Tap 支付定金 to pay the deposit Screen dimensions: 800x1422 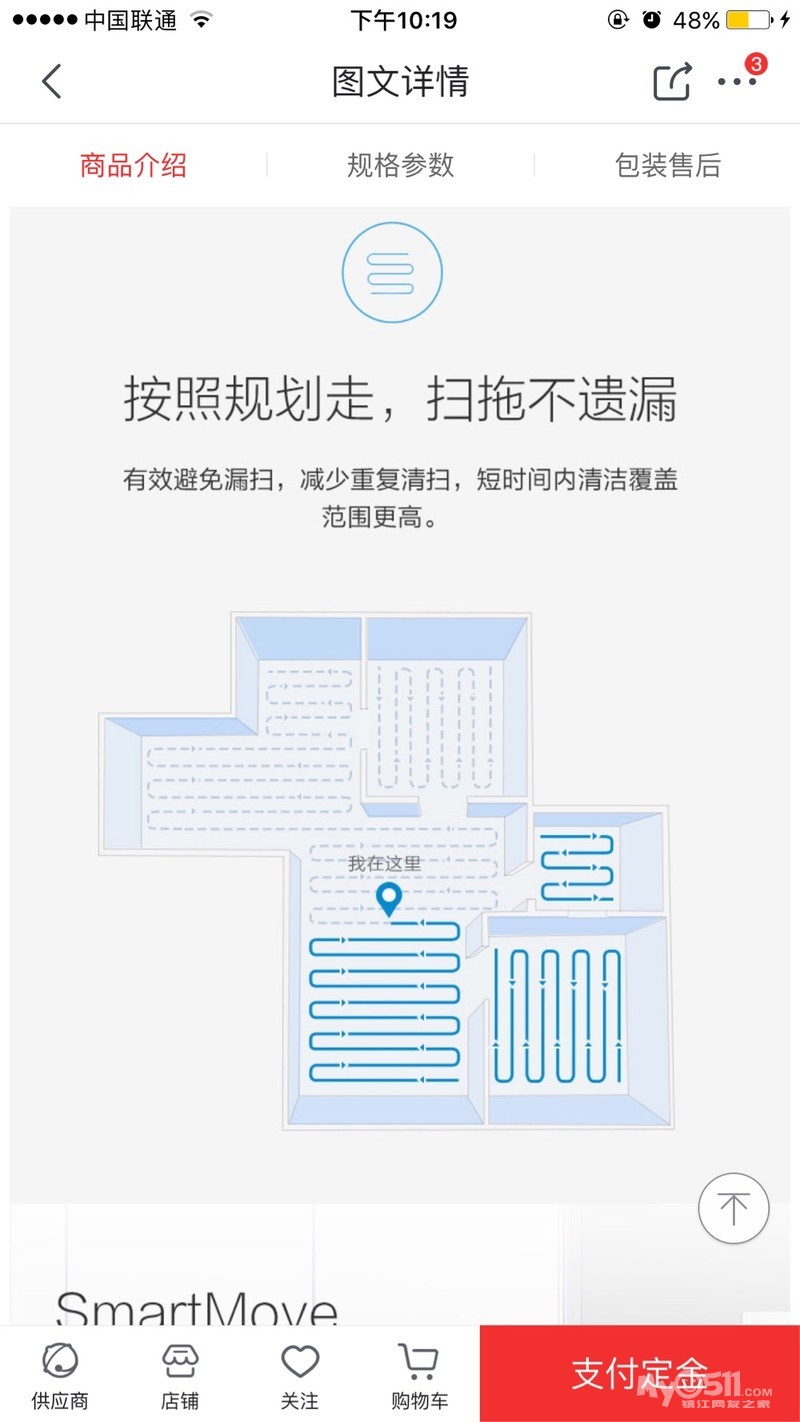click(x=640, y=1373)
